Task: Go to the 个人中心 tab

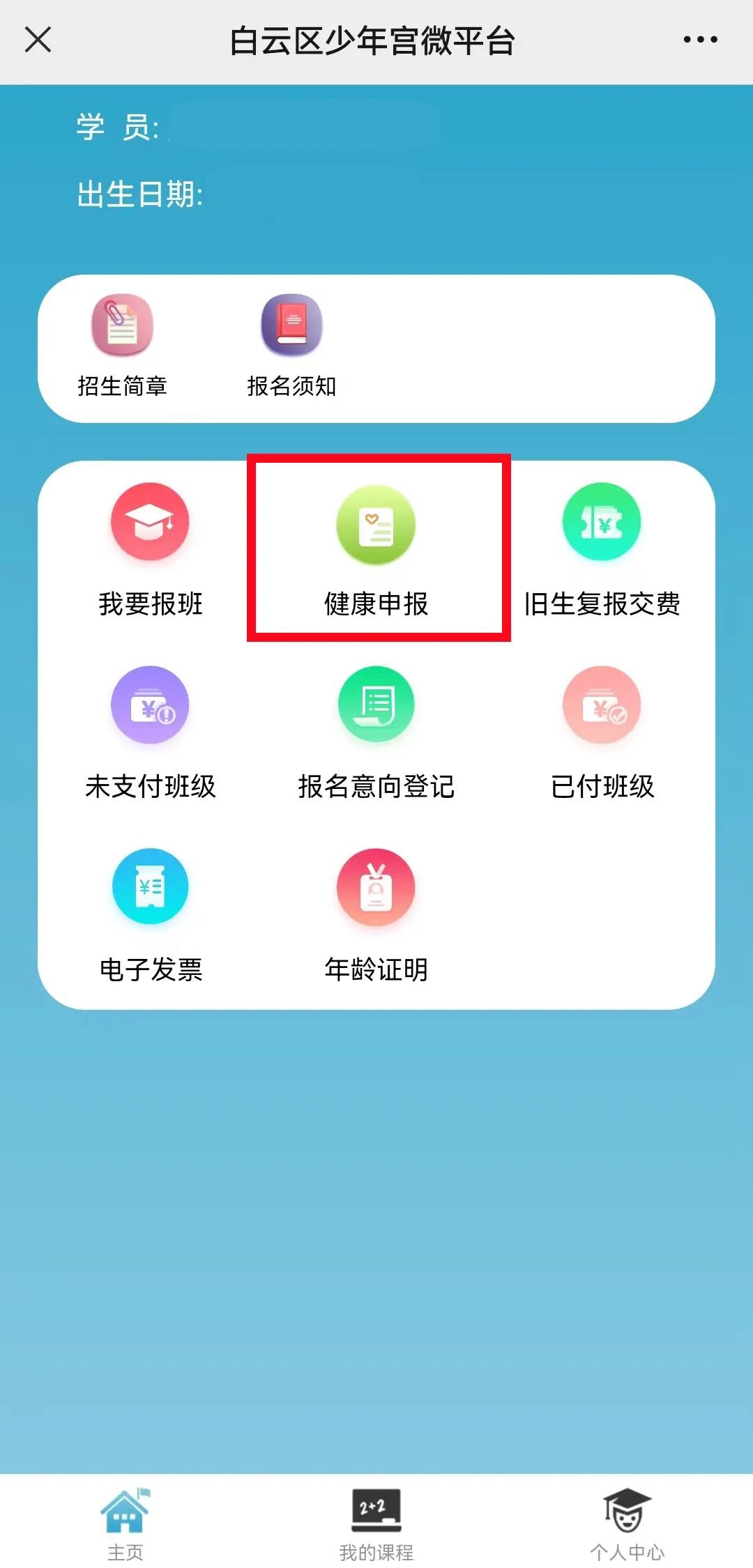Action: [627, 1523]
